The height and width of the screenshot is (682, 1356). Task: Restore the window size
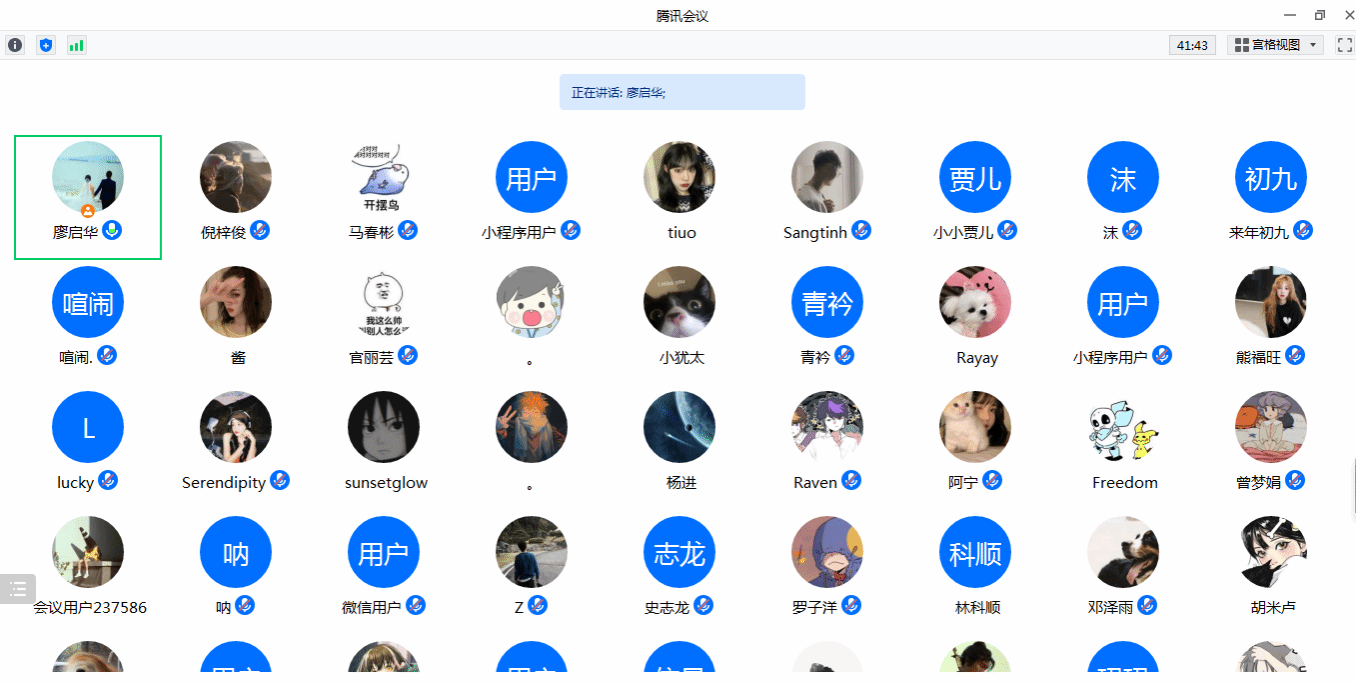click(1320, 15)
